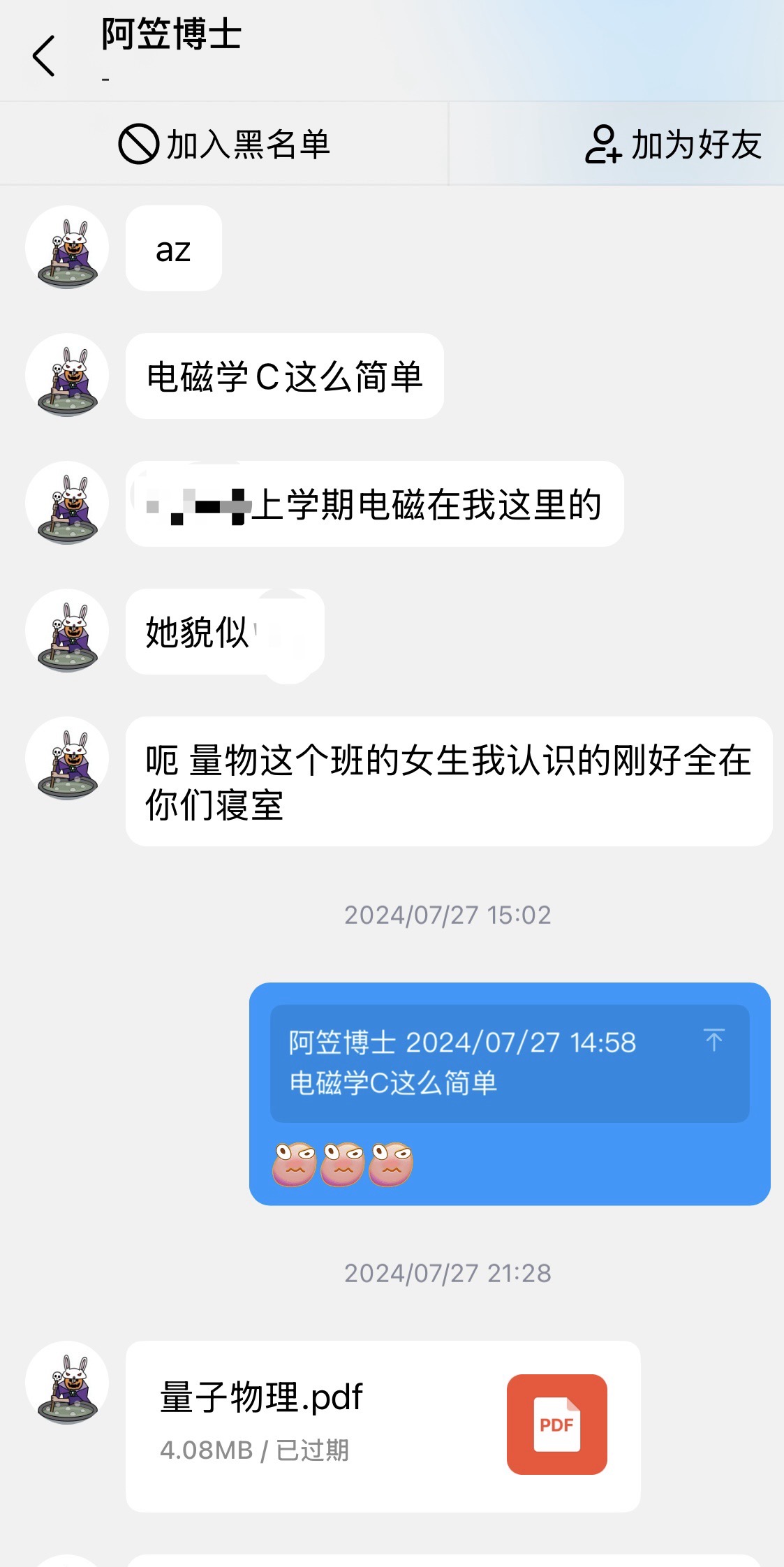Add 阿笠博士 to the blacklist

pos(224,145)
